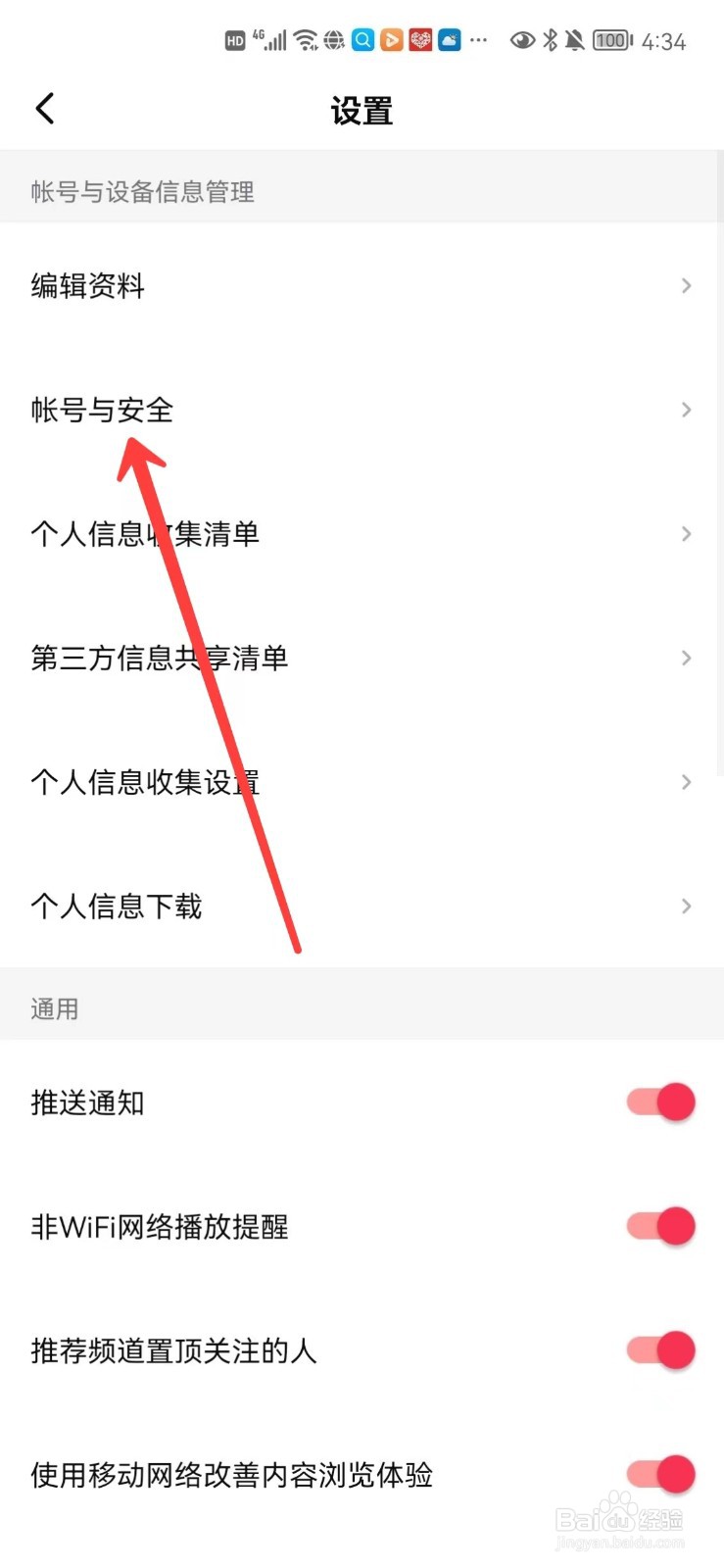The height and width of the screenshot is (1568, 724).
Task: Open the search app icon in status bar
Action: coord(362,40)
